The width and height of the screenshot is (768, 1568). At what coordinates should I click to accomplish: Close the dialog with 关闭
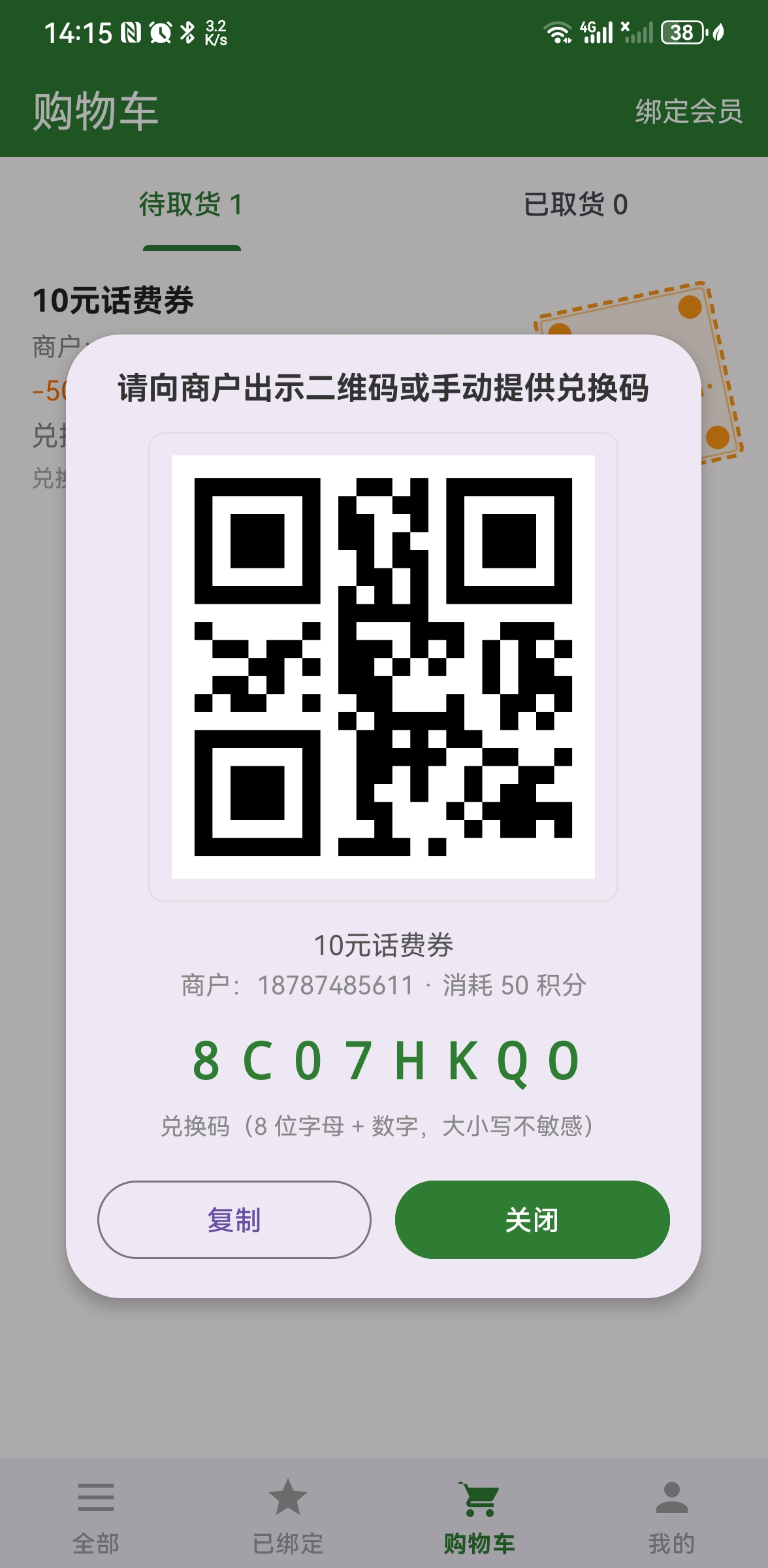532,1219
